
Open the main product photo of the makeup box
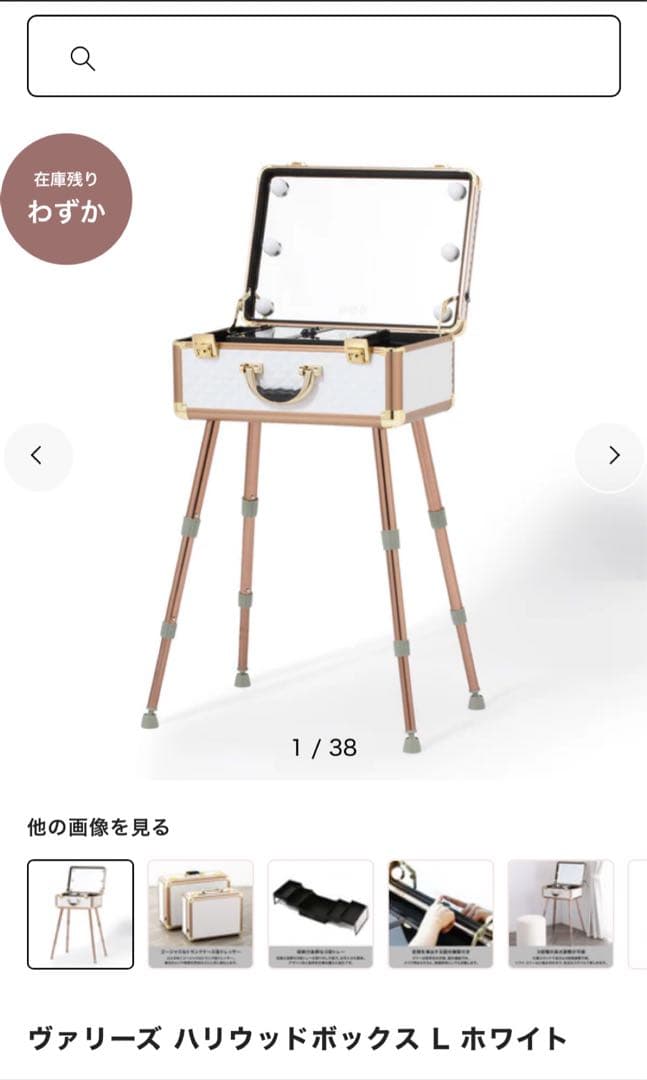point(325,440)
